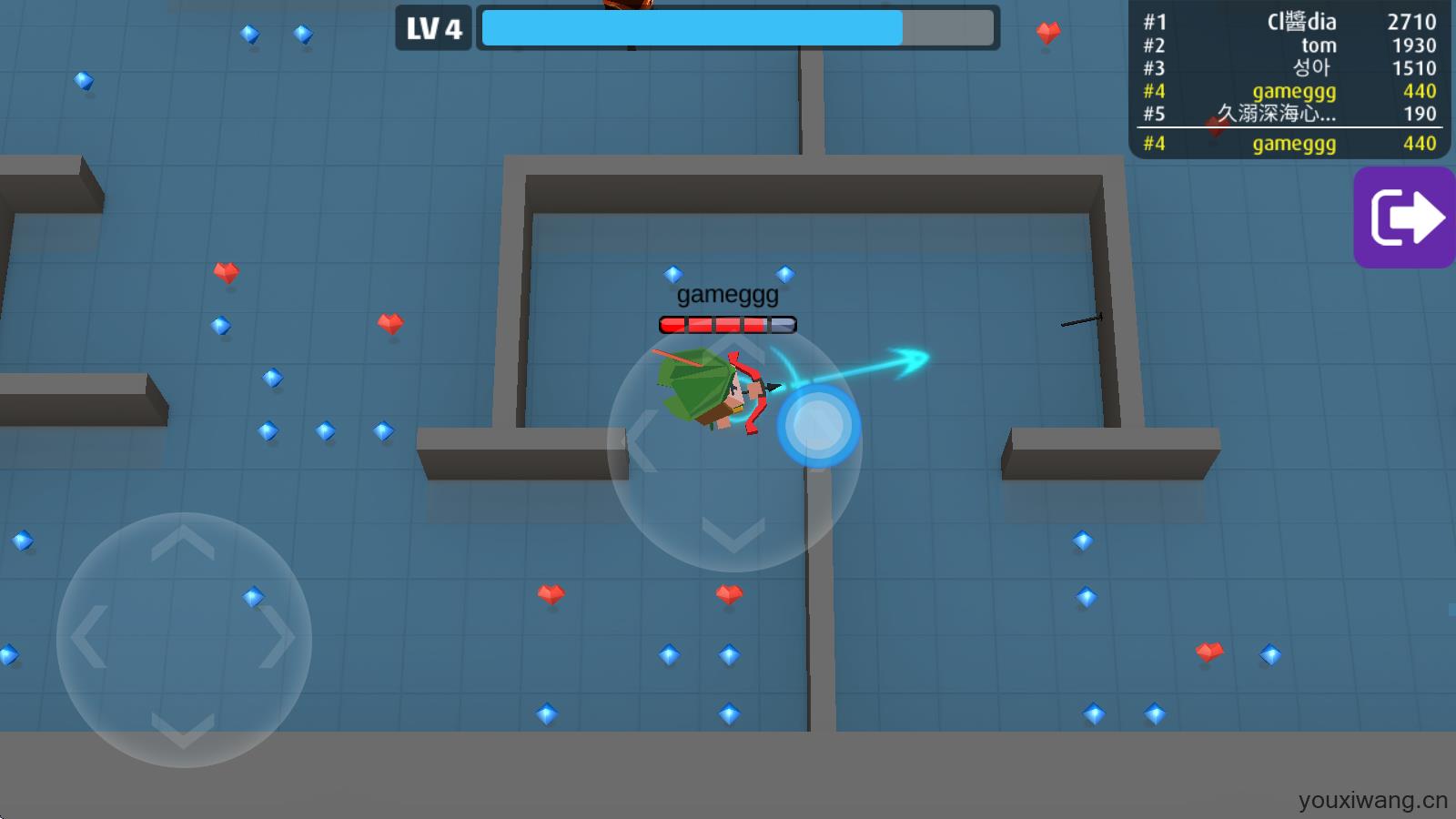Image resolution: width=1456 pixels, height=819 pixels.
Task: Tap right arrow on movement joystick
Action: (278, 637)
